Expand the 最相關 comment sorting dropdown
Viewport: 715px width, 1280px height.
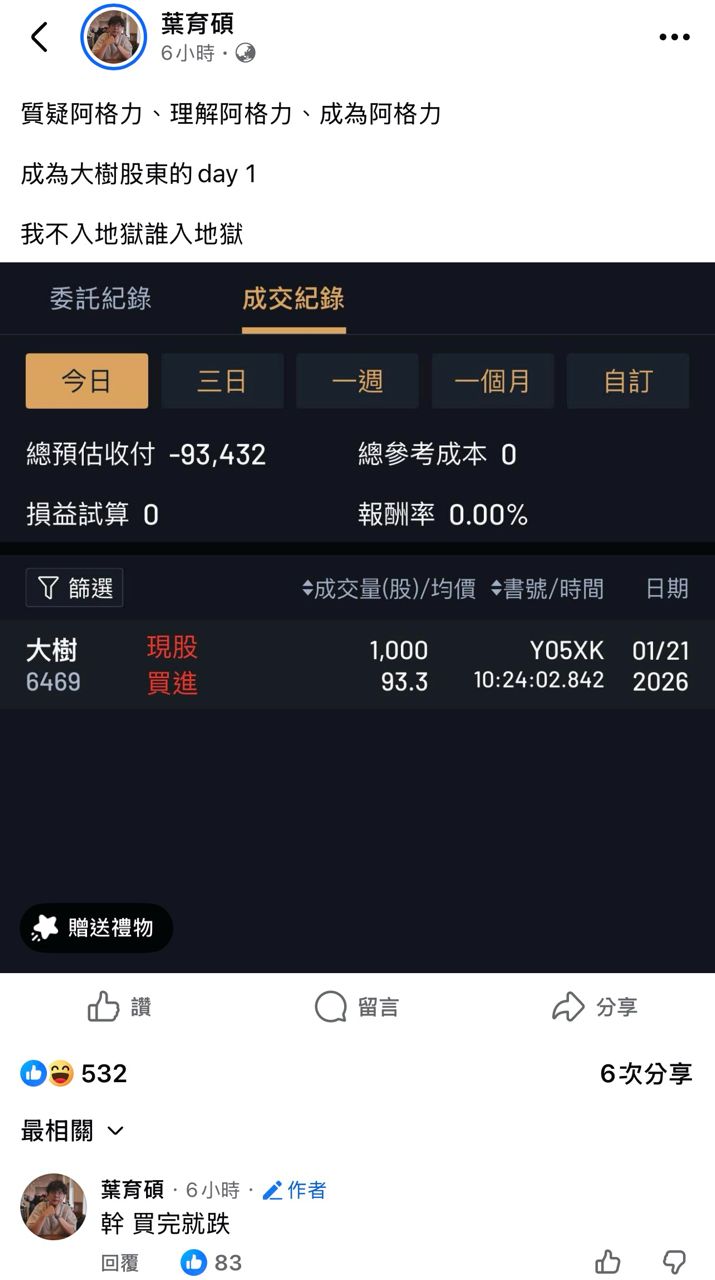(73, 1131)
